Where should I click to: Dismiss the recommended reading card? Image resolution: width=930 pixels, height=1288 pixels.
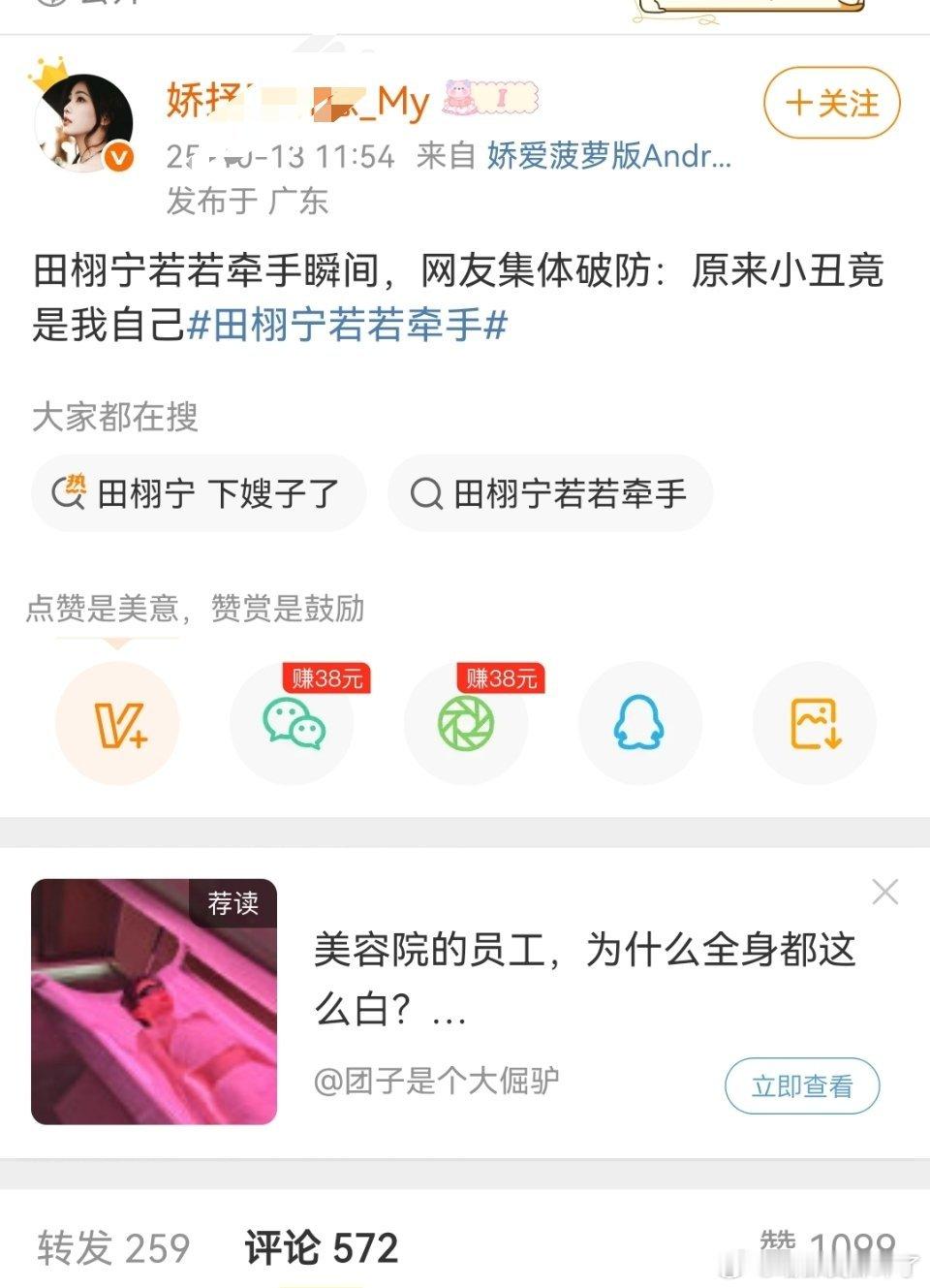[x=884, y=892]
